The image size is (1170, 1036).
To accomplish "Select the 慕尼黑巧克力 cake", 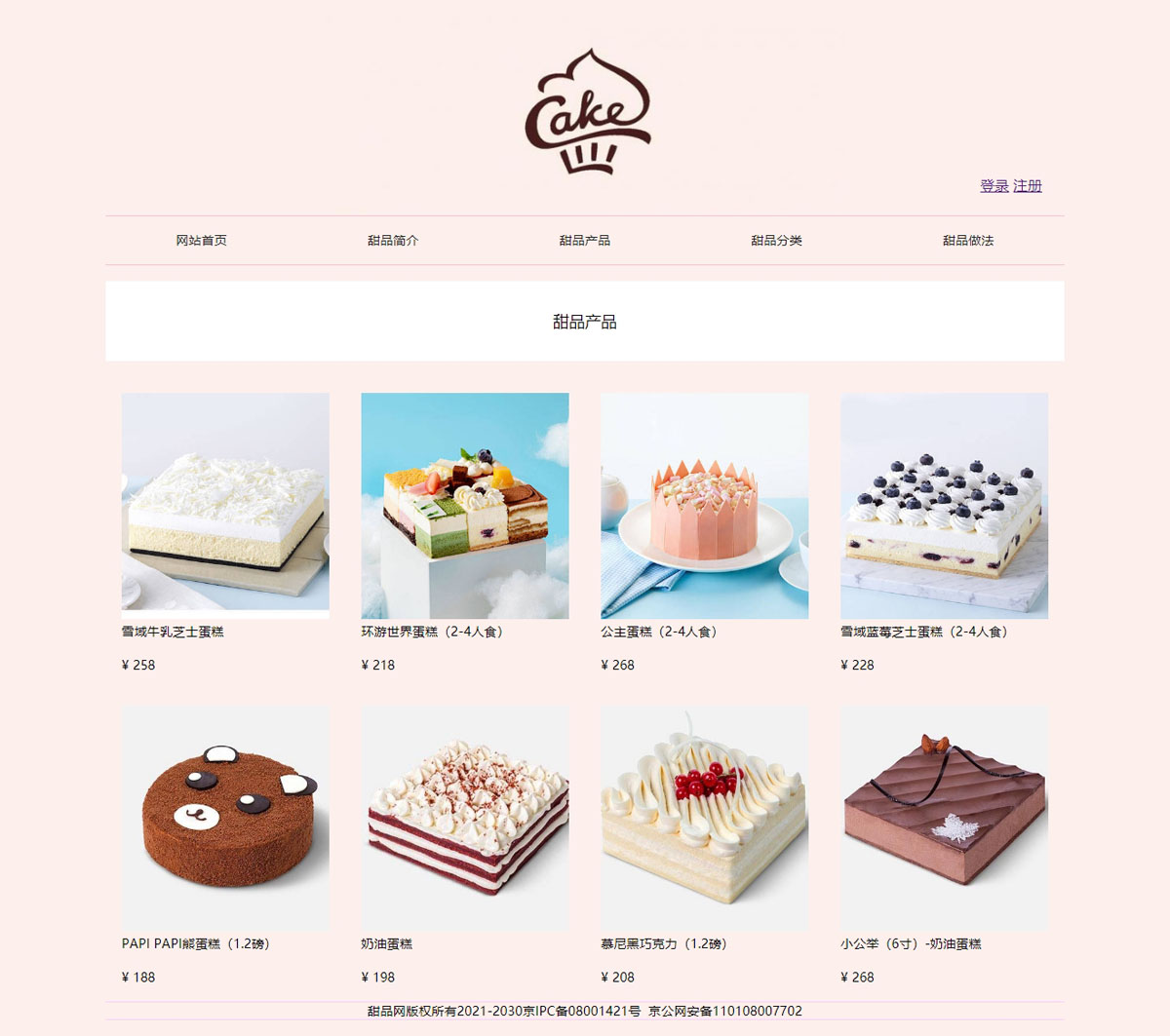I will [705, 818].
